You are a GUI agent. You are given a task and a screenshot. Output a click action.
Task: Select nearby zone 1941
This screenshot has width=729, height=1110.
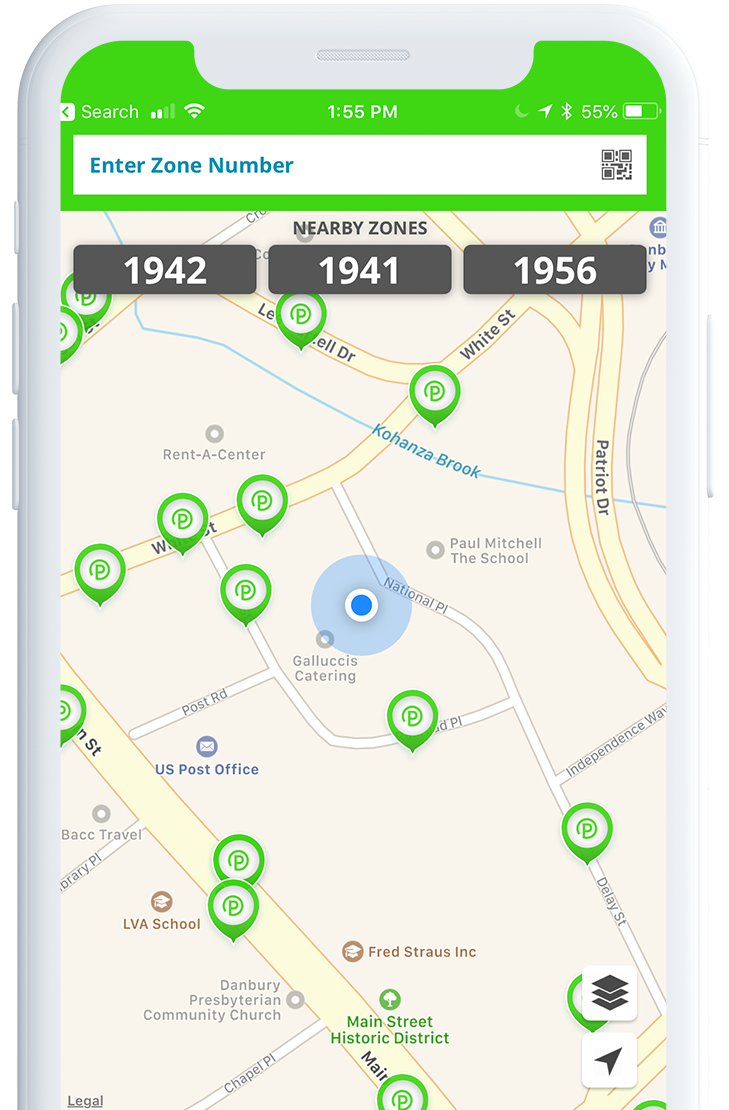coord(359,270)
